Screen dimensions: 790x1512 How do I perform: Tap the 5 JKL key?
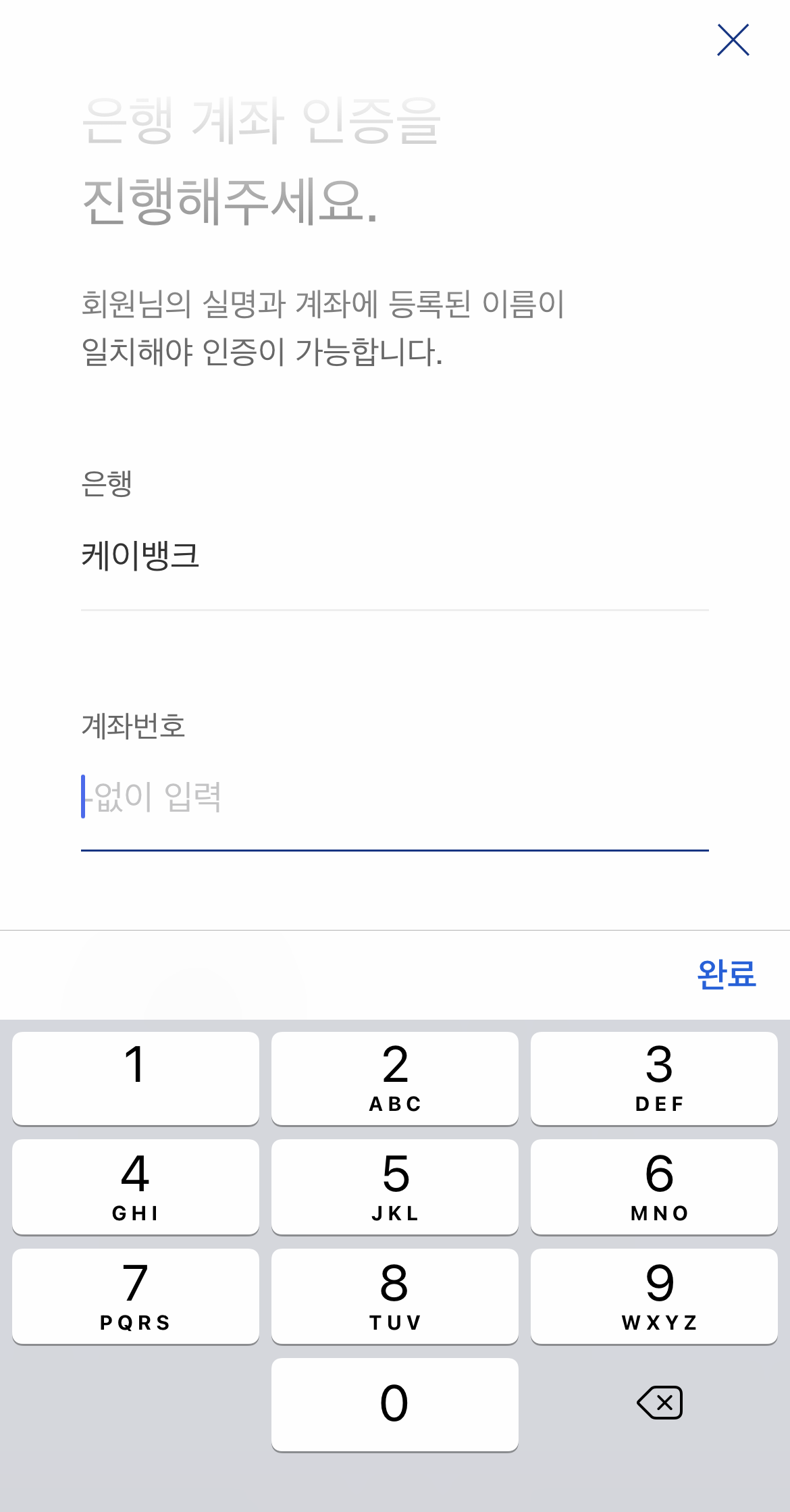coord(394,1187)
